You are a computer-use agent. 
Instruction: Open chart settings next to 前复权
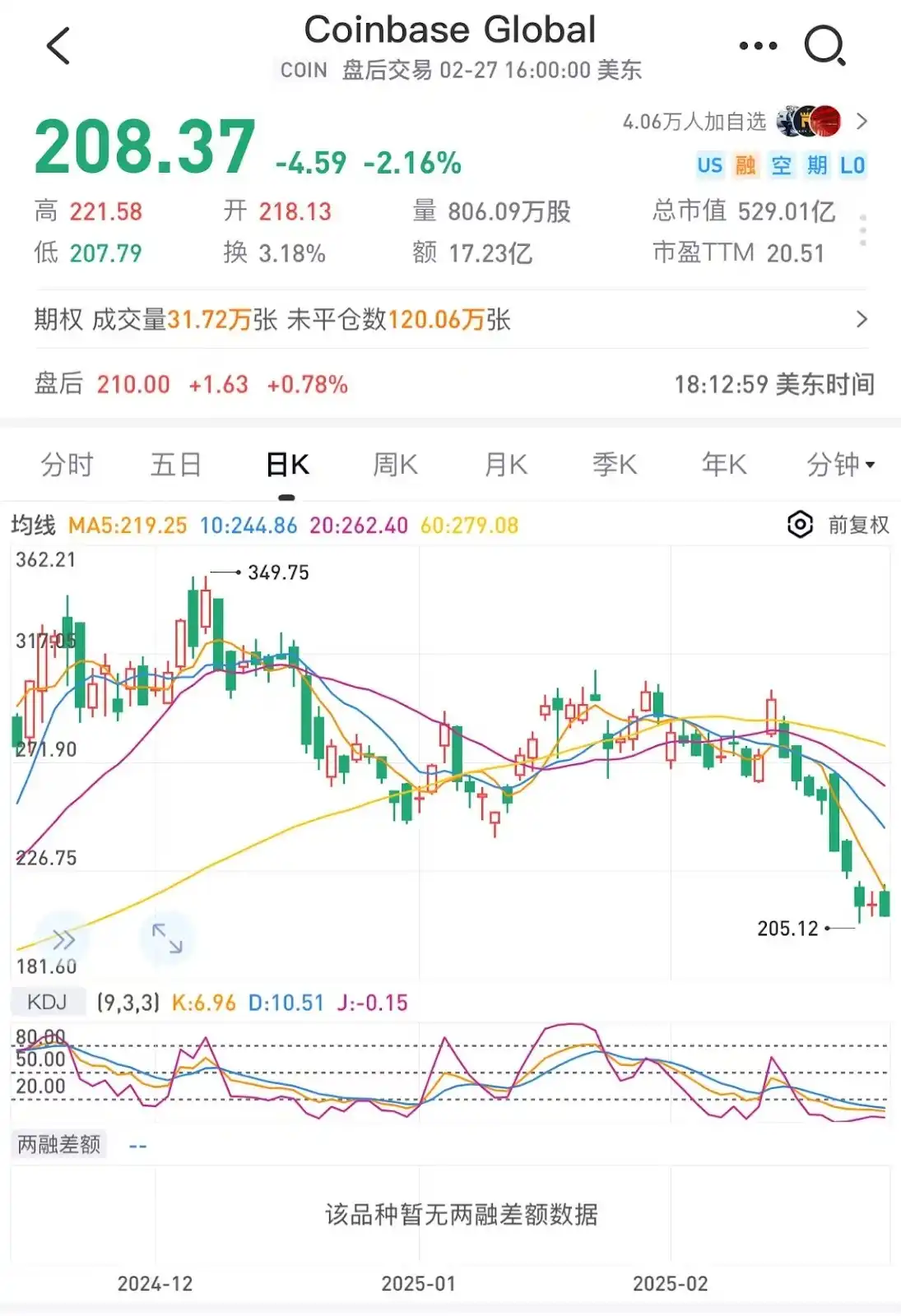[x=800, y=525]
